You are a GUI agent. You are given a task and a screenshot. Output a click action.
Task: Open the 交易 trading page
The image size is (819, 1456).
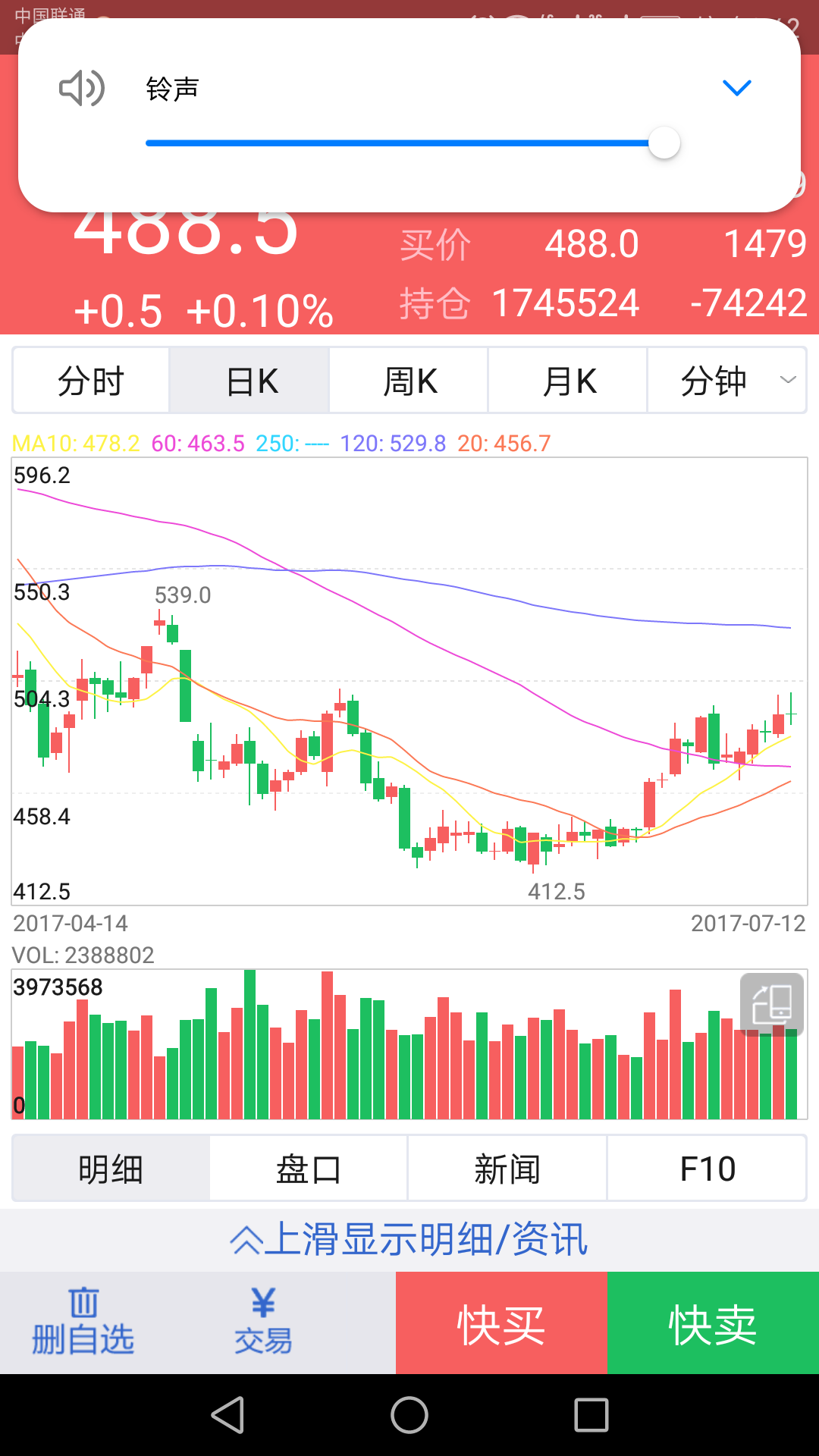tap(263, 1323)
